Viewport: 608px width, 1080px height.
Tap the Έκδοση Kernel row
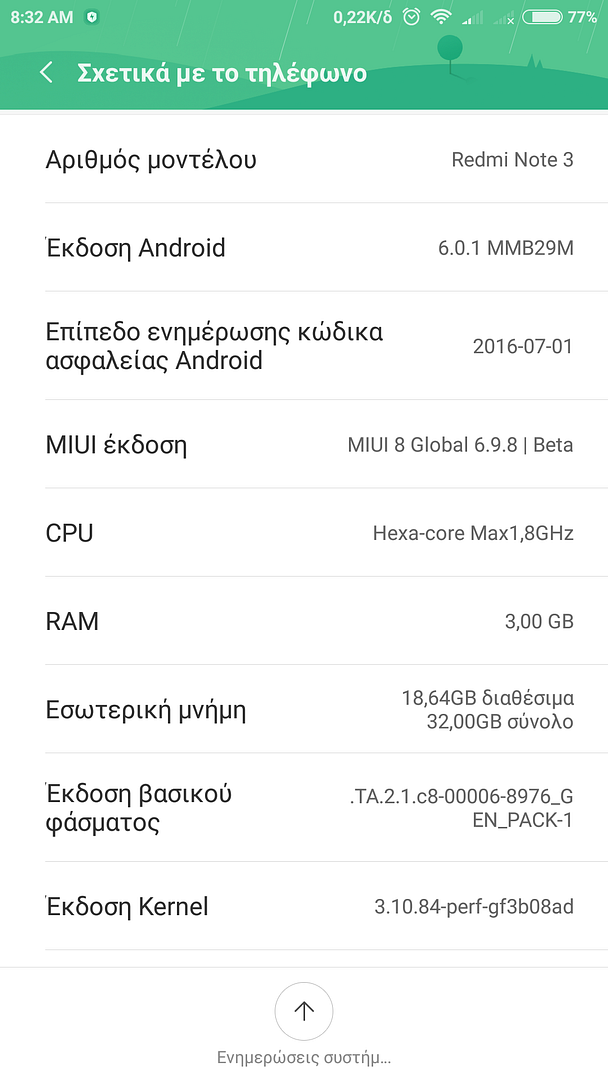[304, 907]
